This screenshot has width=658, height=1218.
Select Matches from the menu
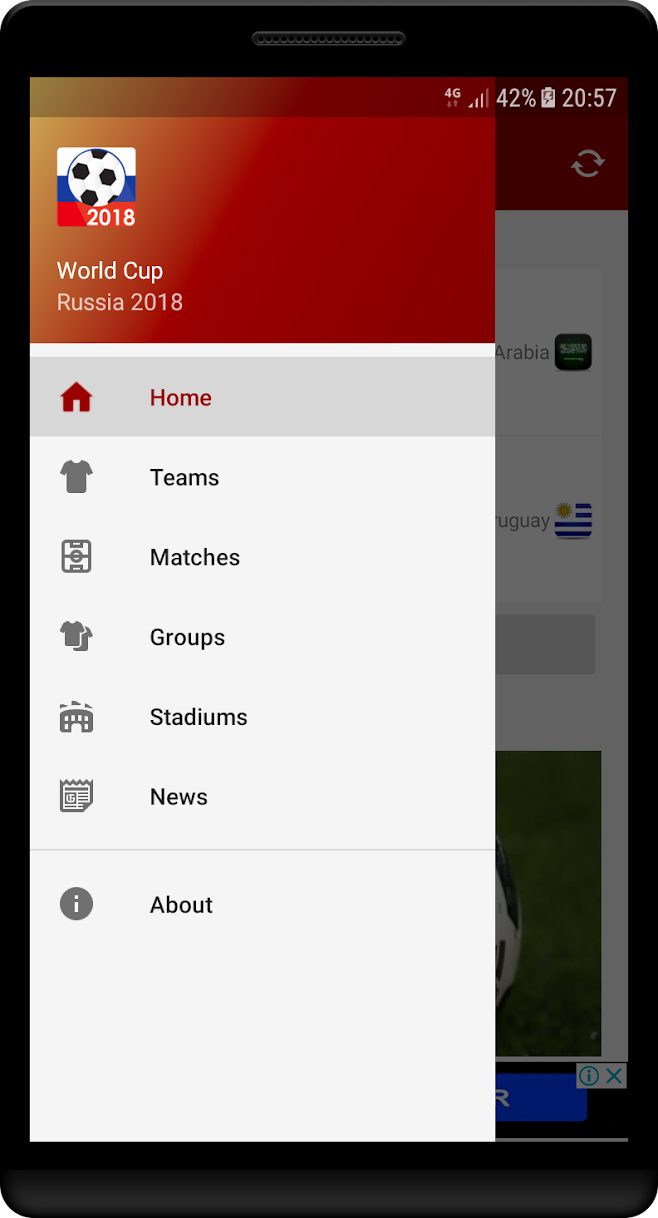tap(194, 557)
